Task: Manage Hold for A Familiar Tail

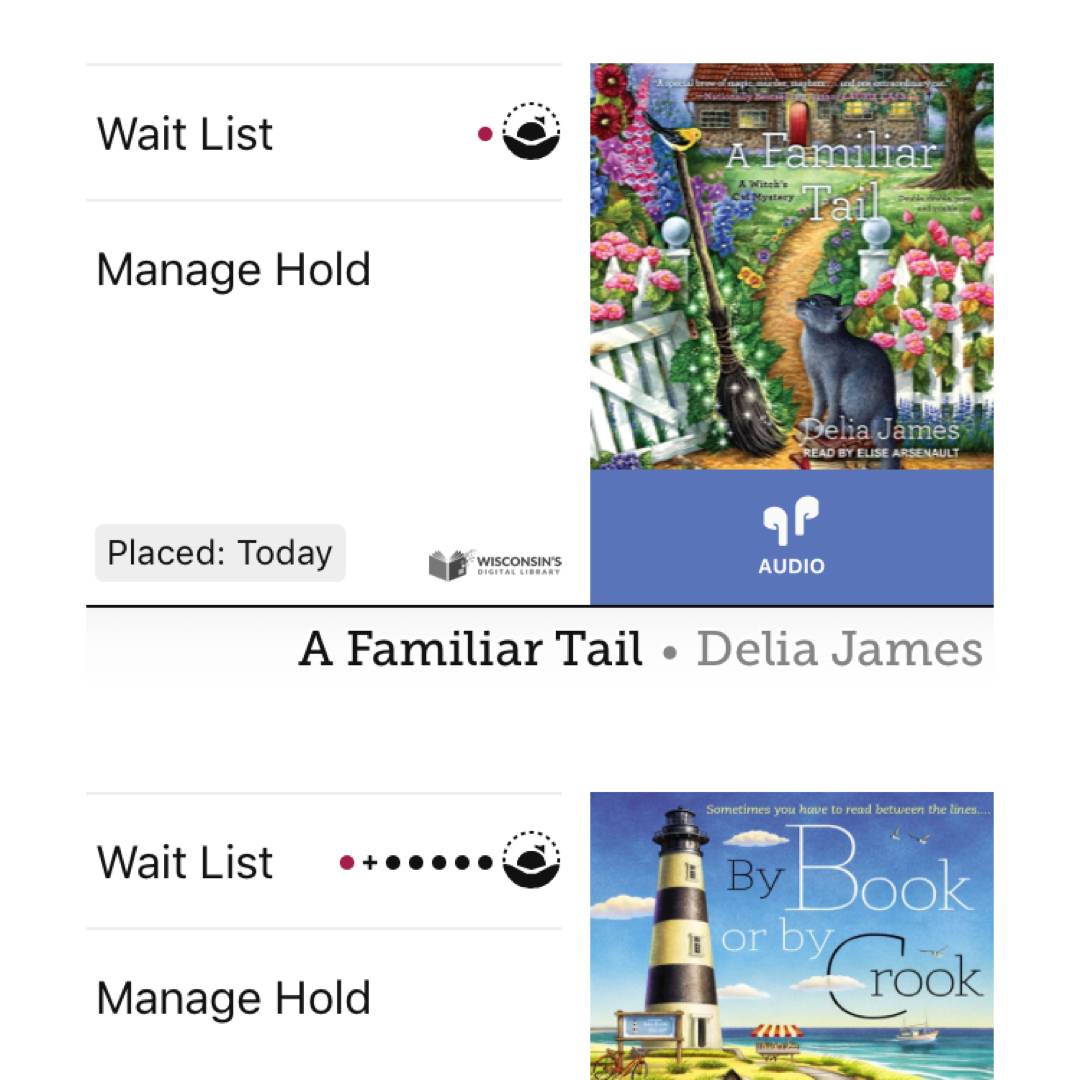Action: click(x=233, y=270)
